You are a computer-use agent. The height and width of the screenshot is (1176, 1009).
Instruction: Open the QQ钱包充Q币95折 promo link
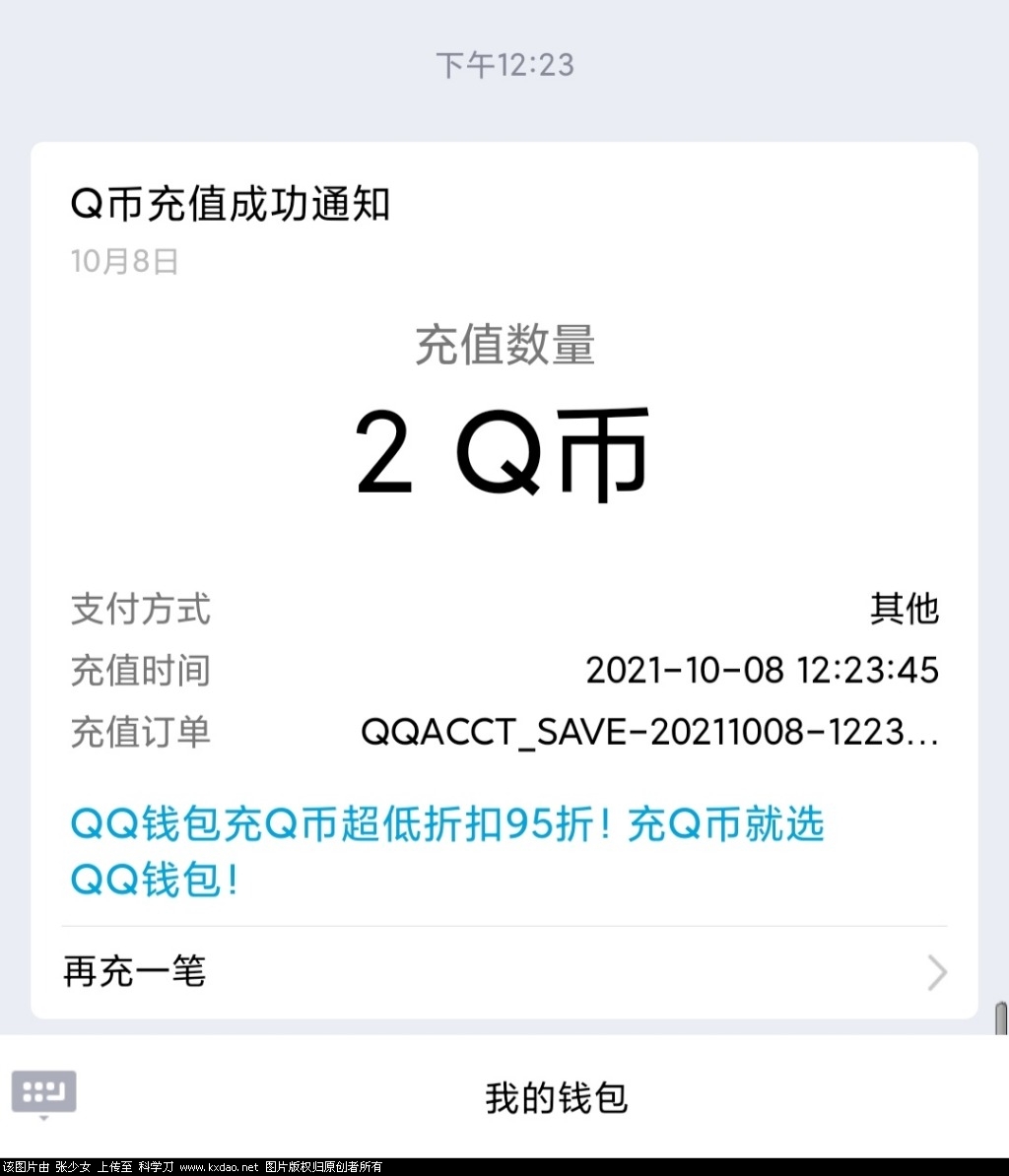pos(445,851)
